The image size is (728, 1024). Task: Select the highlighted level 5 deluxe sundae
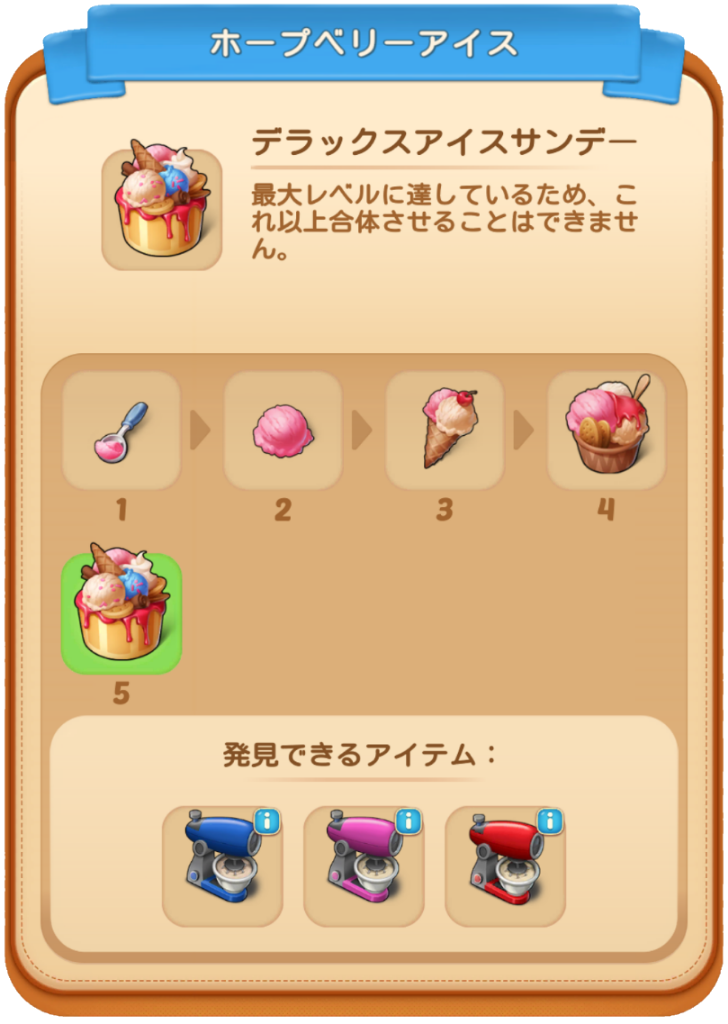click(x=121, y=613)
